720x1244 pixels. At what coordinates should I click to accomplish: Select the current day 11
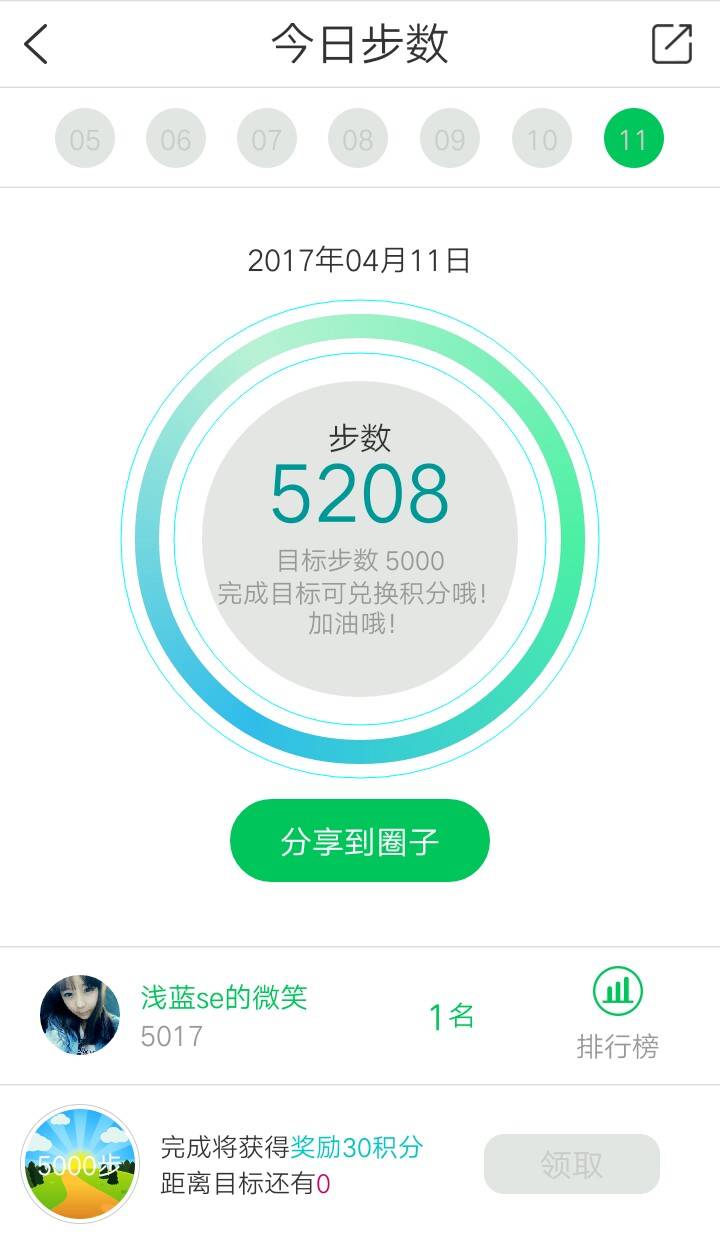point(633,139)
